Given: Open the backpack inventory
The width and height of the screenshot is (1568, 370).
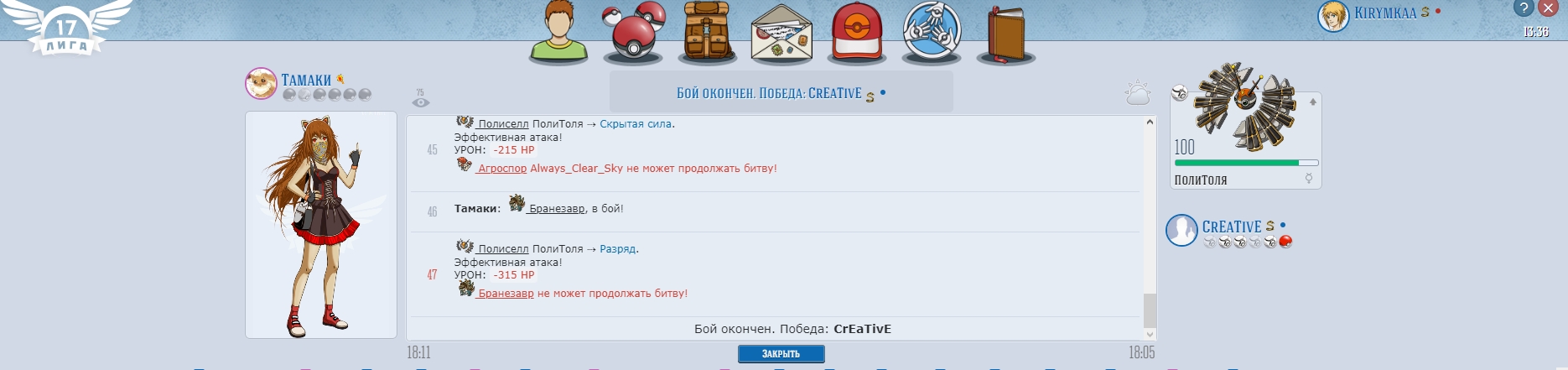Looking at the screenshot, I should point(707,34).
